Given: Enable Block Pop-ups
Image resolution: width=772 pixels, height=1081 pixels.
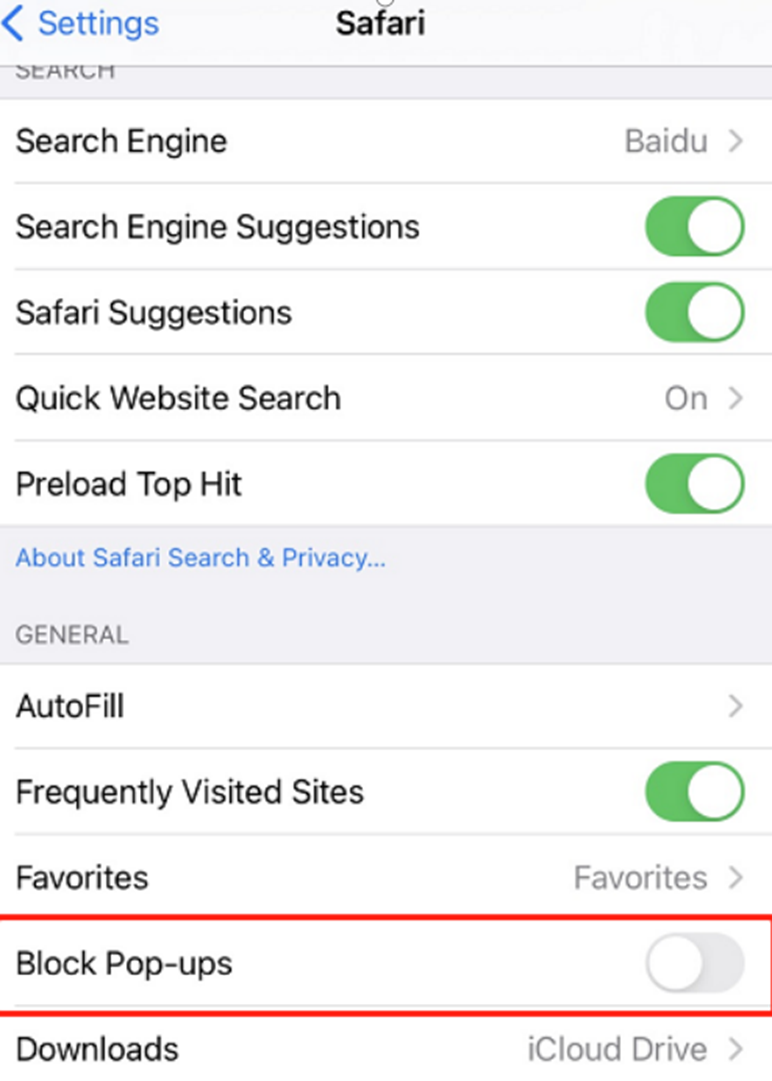Looking at the screenshot, I should (694, 964).
